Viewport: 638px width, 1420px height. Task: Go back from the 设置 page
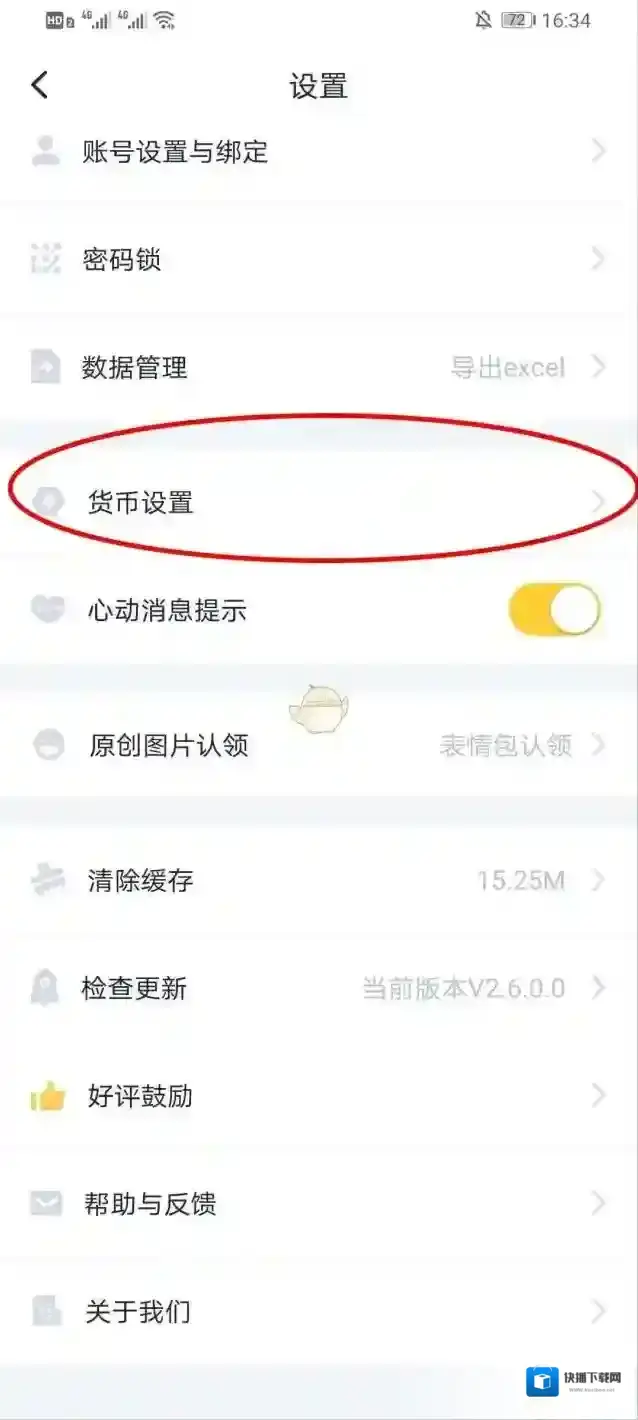(x=40, y=86)
